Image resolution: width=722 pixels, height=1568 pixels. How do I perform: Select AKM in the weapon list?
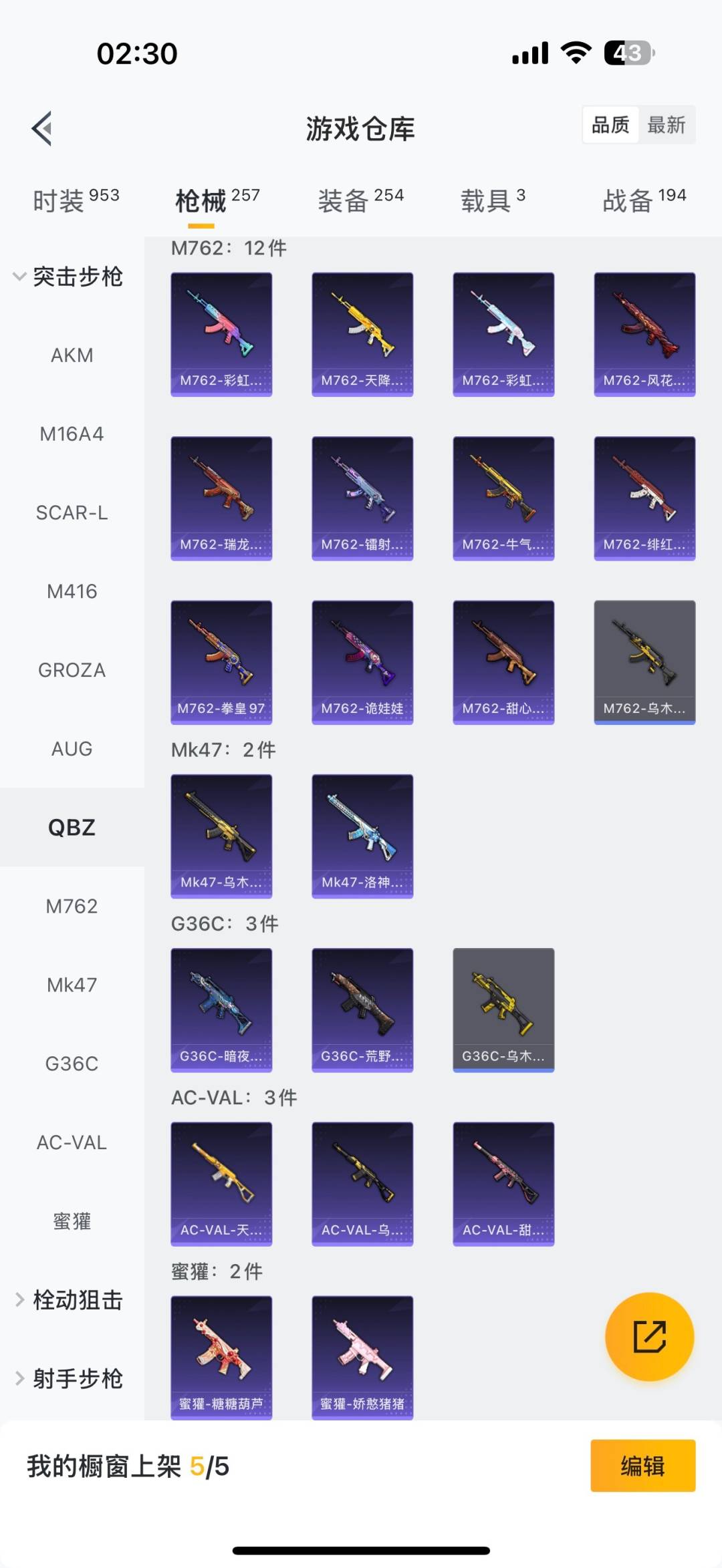(72, 355)
